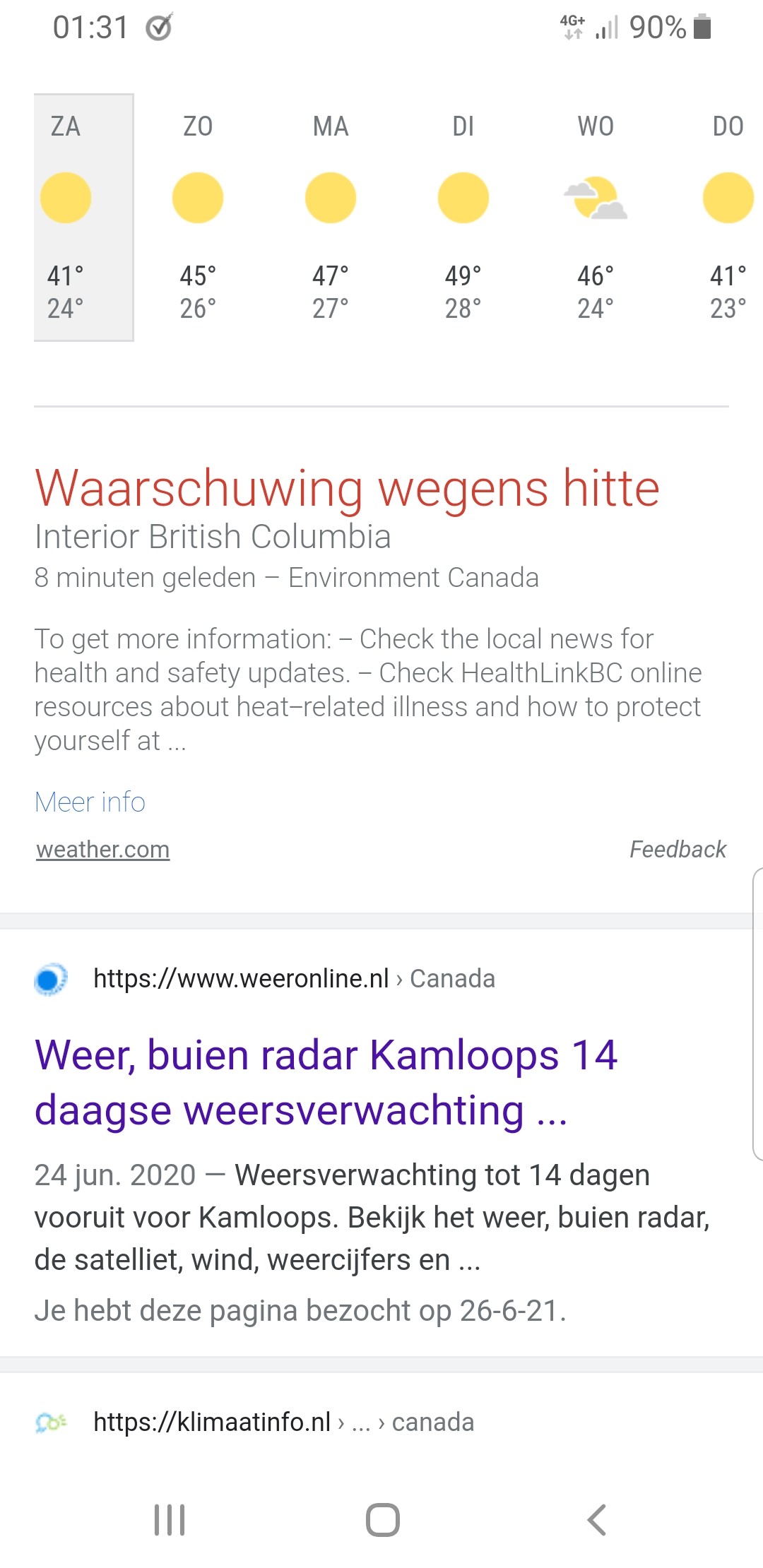Go back with the navigation bar arrow
The image size is (763, 1568).
[x=597, y=1520]
